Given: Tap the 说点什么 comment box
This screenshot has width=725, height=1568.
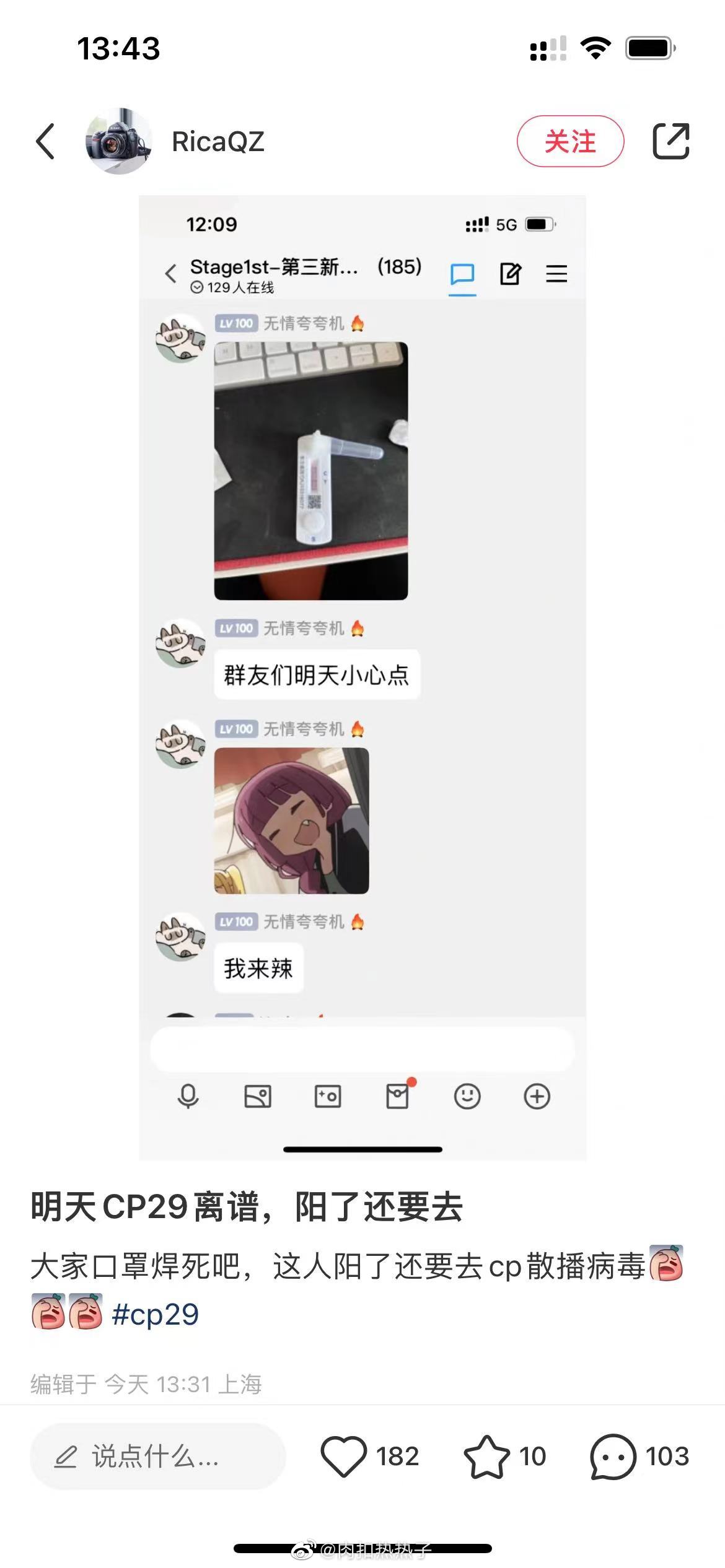Looking at the screenshot, I should click(157, 1456).
